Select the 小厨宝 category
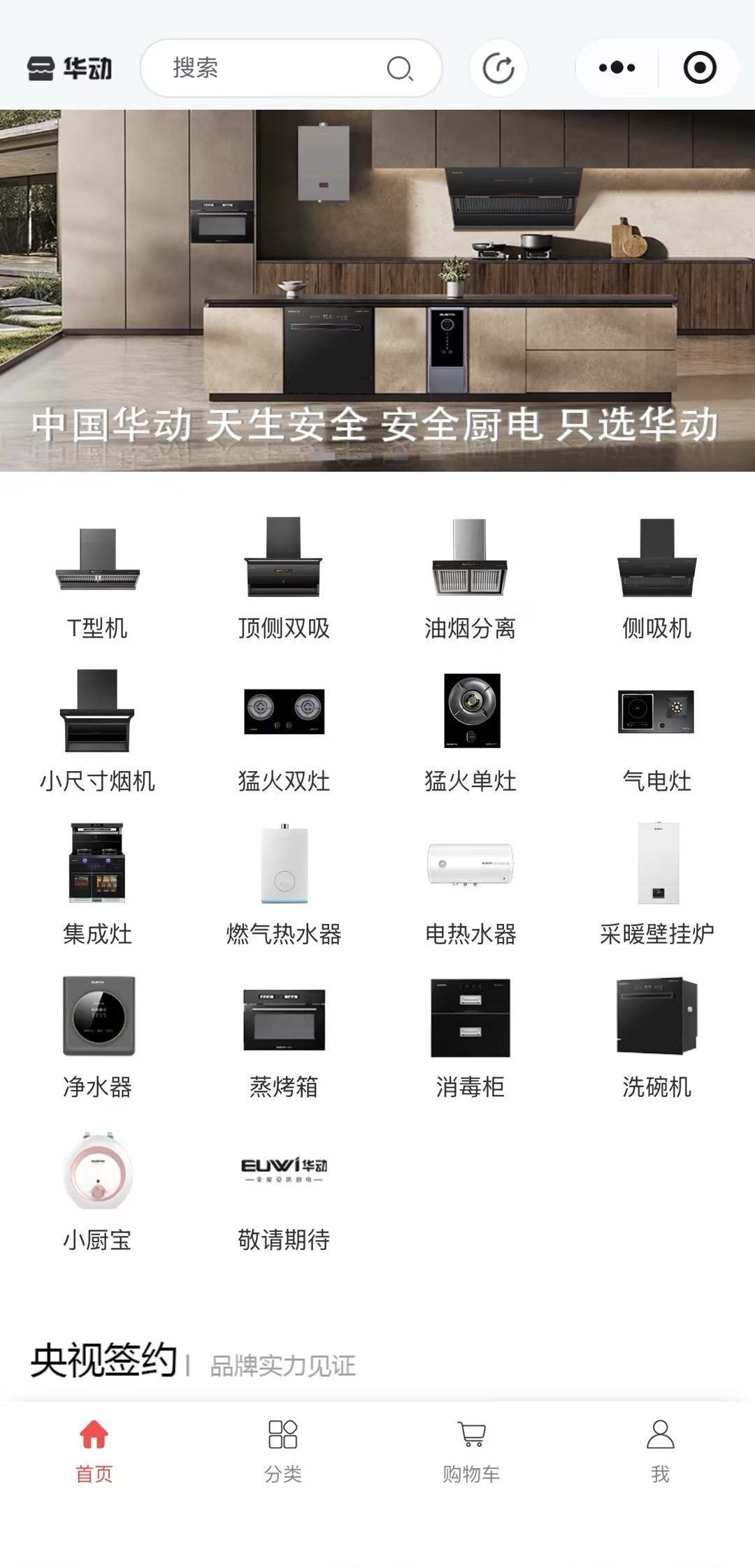 (97, 1191)
